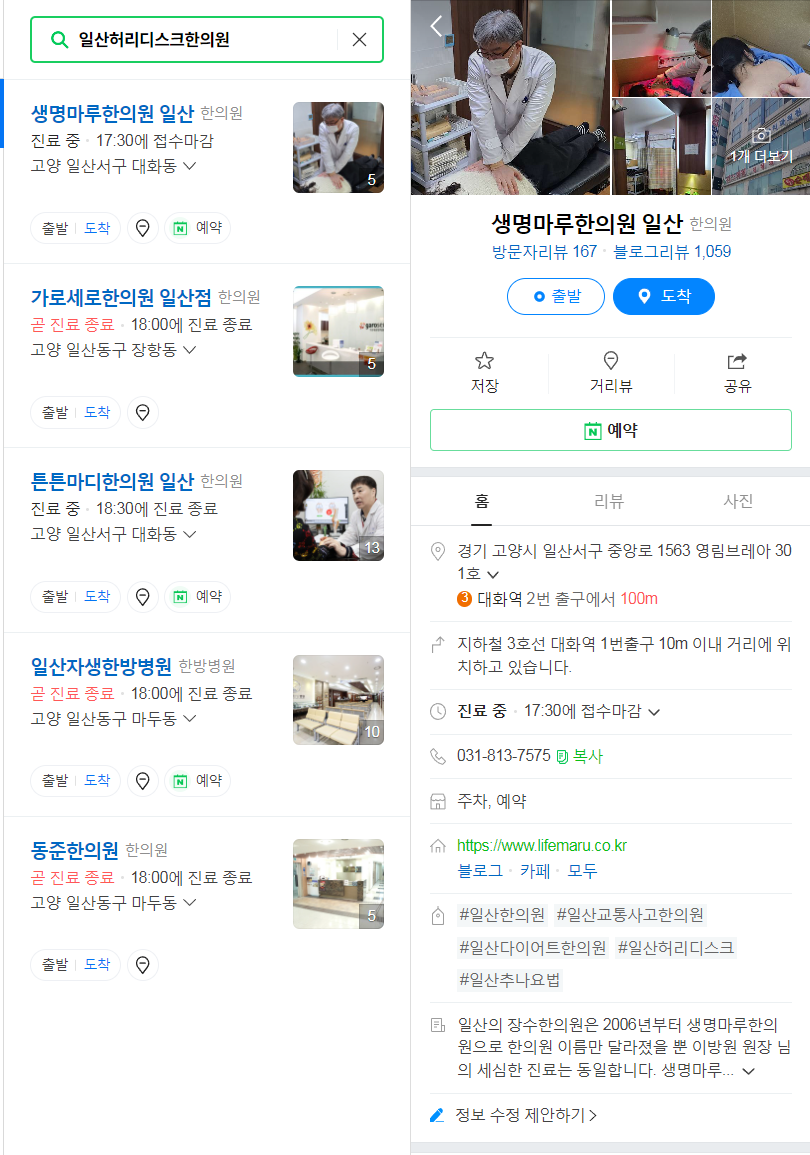This screenshot has height=1155, width=810.
Task: Open 가로세로한의원 일산점 result
Action: tap(121, 297)
